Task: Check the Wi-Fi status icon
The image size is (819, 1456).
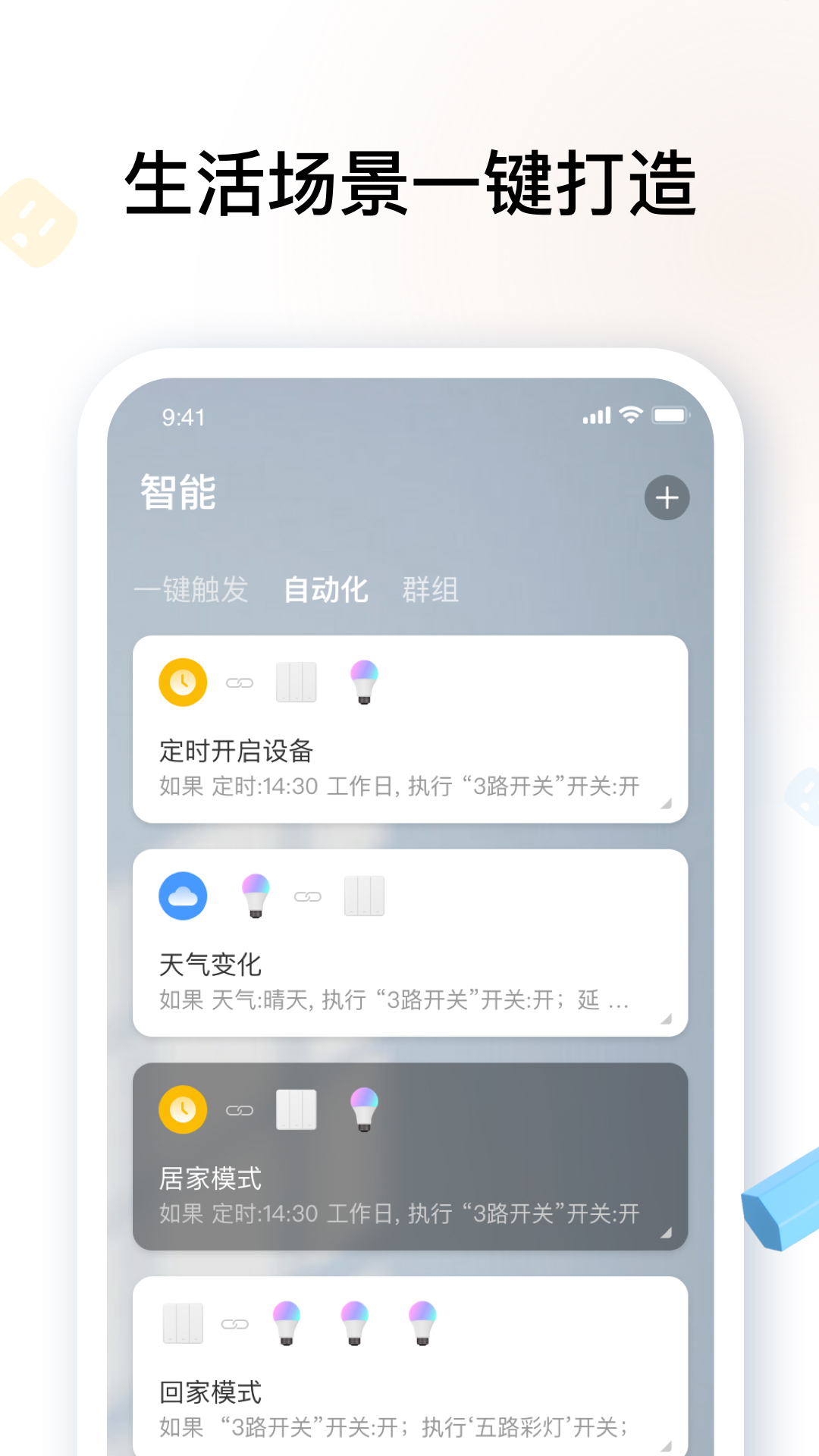Action: pos(630,416)
